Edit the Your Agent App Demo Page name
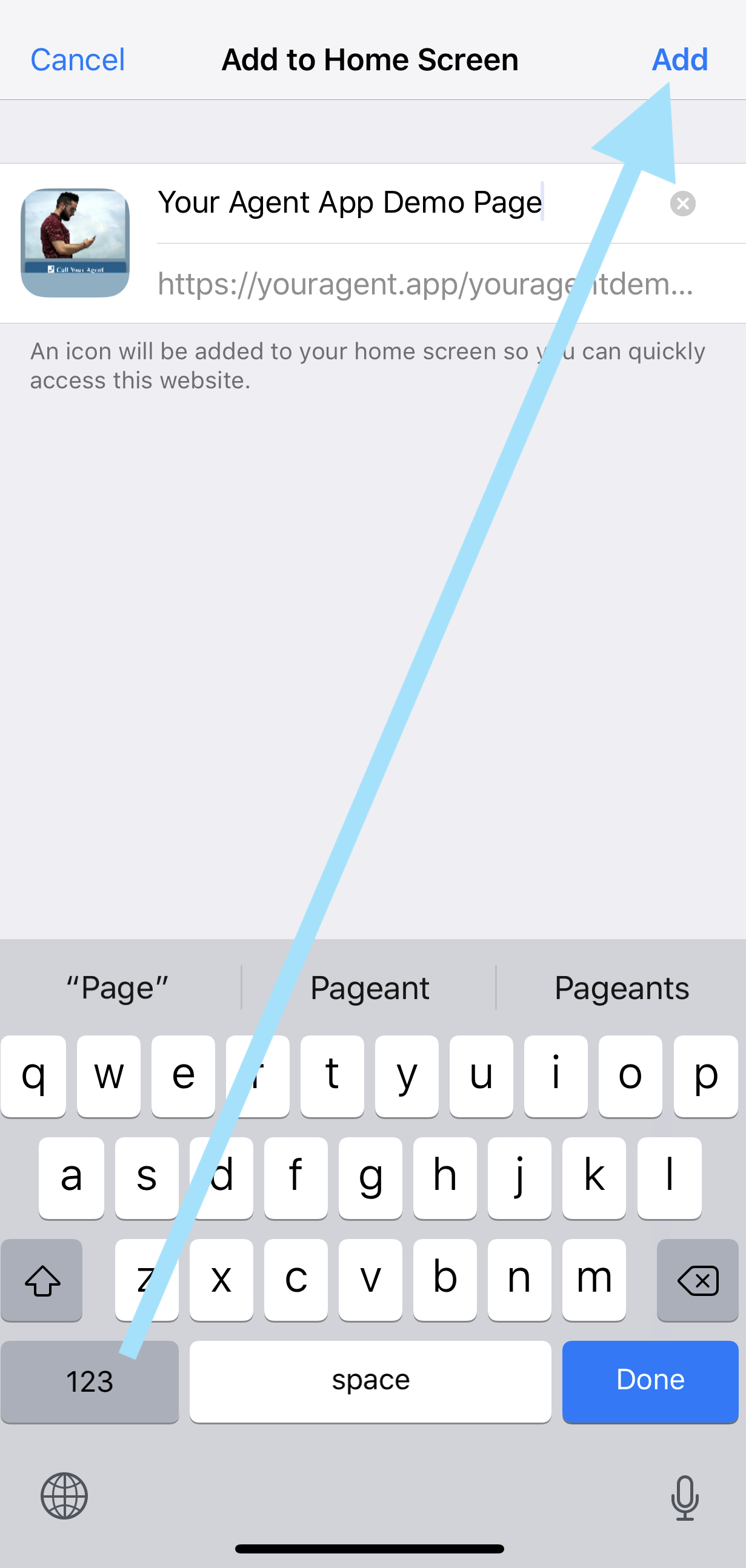Screen dimensions: 746x1568 point(350,203)
